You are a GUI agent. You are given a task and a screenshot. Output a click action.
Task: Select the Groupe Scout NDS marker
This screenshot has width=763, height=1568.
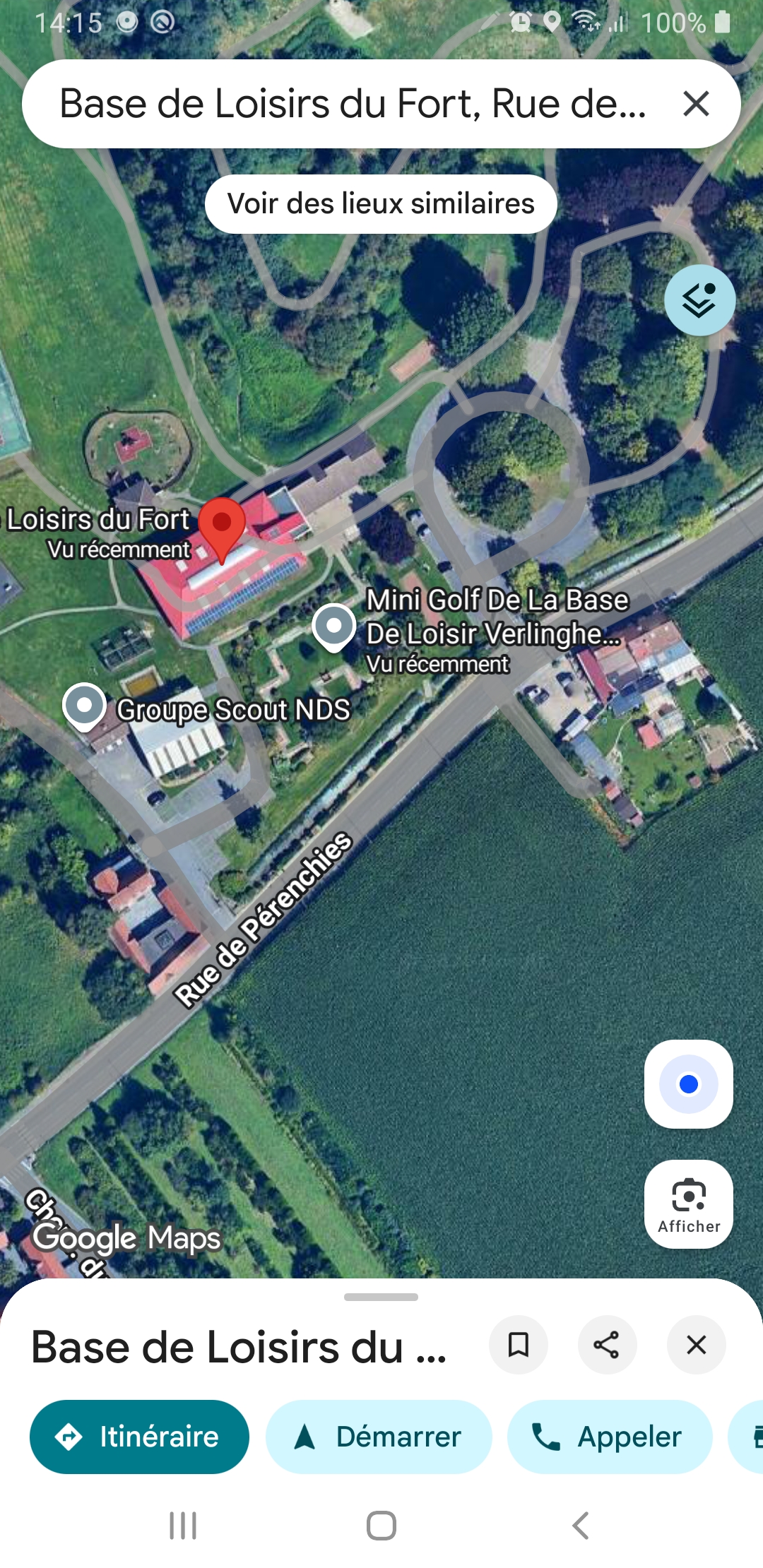84,706
